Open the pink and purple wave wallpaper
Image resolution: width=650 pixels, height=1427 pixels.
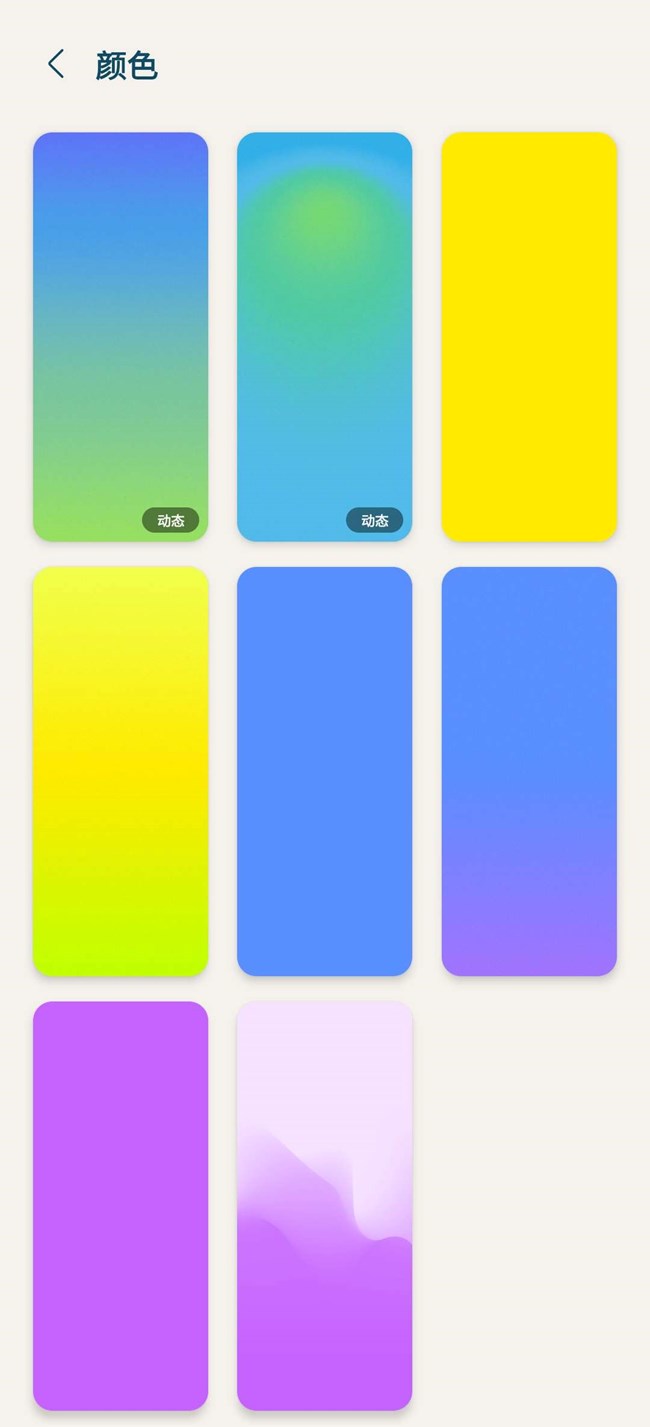click(x=324, y=1205)
